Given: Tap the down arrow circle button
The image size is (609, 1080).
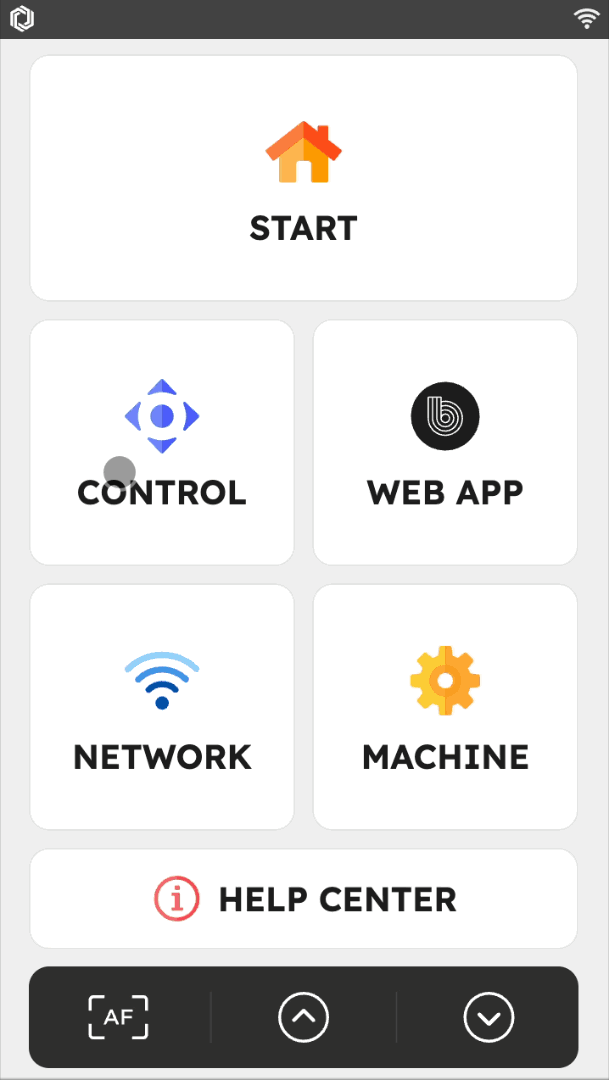Looking at the screenshot, I should click(x=489, y=1017).
